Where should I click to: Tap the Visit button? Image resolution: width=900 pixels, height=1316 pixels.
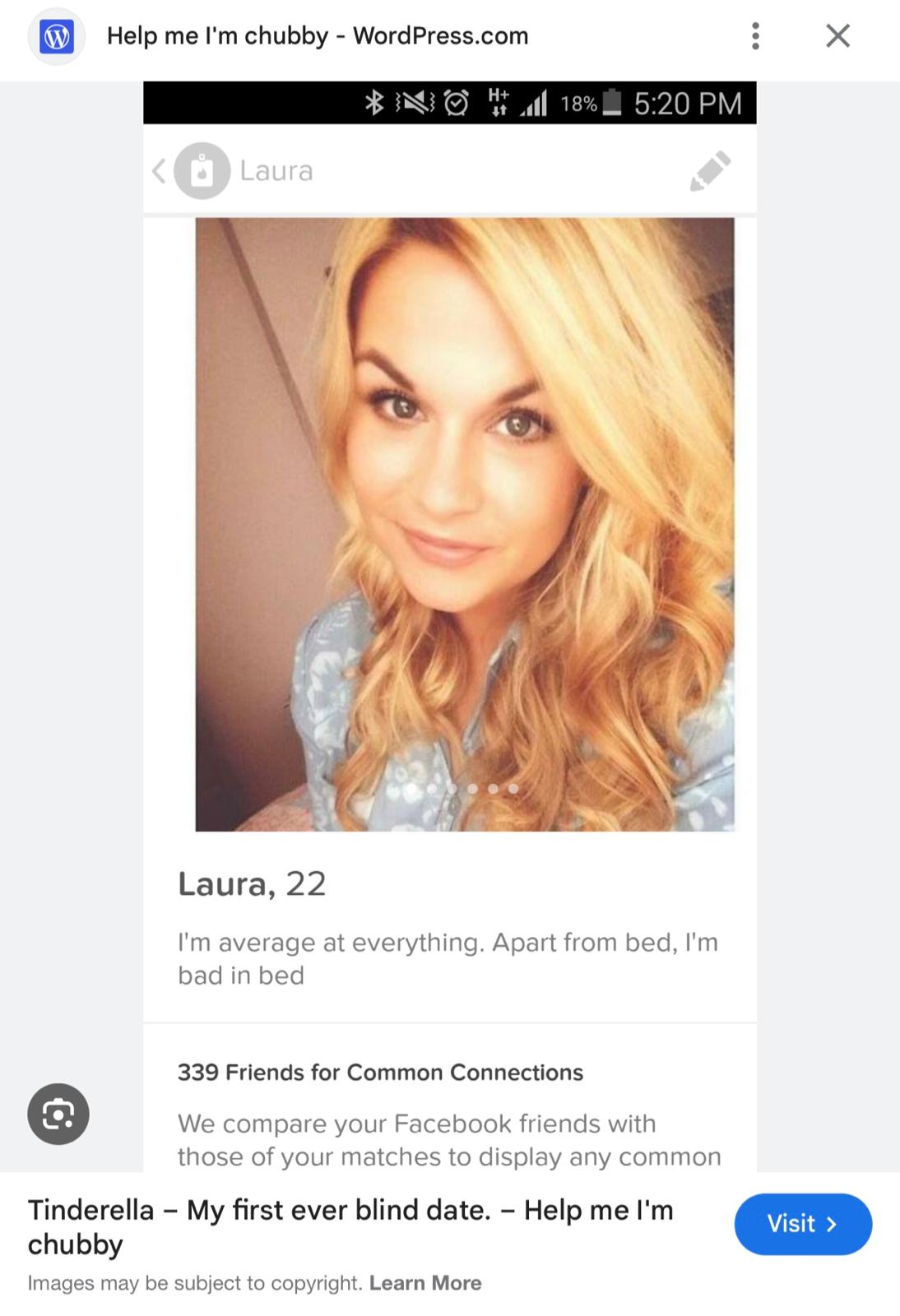pyautogui.click(x=802, y=1224)
